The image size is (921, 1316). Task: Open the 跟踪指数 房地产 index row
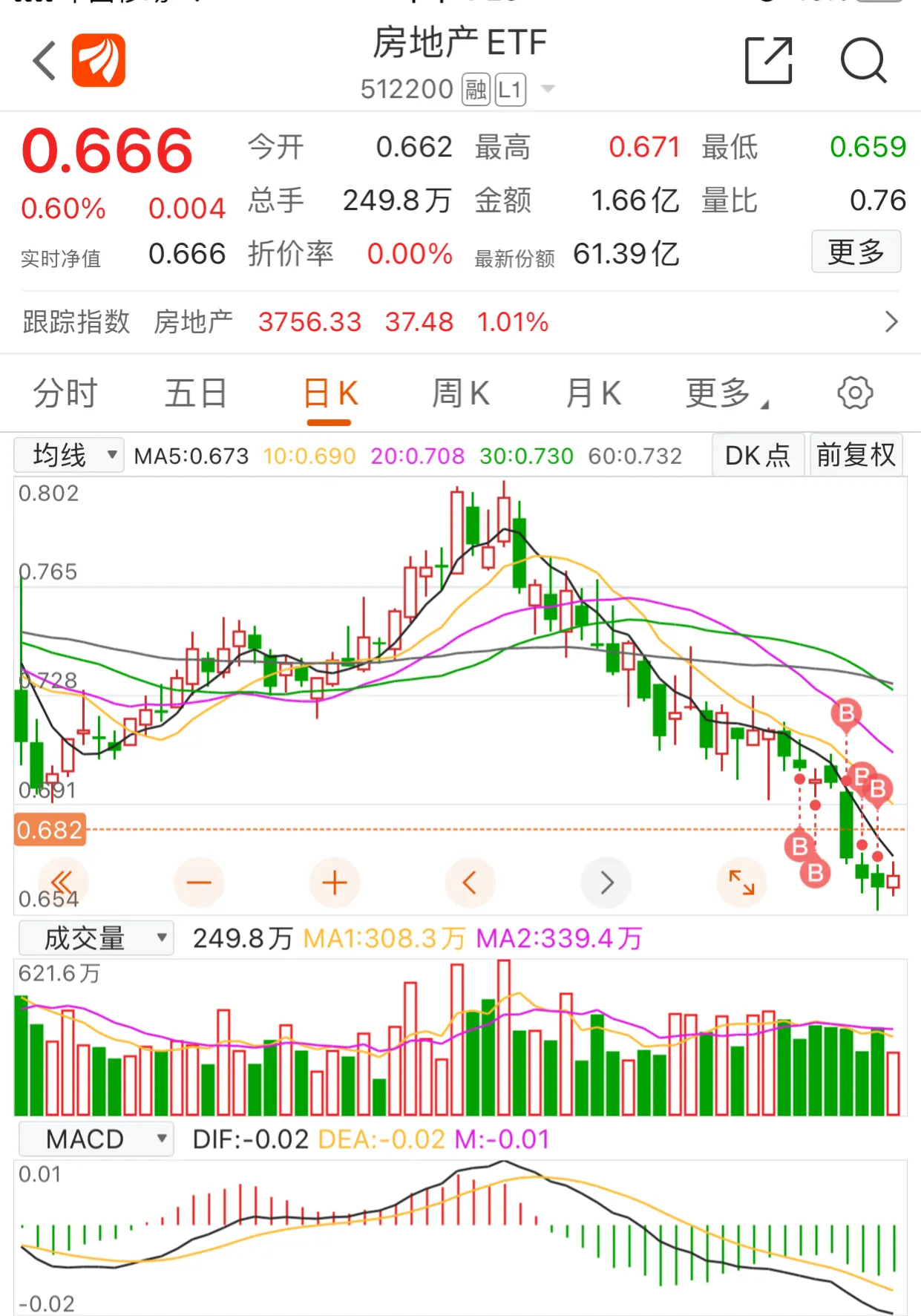coord(460,322)
